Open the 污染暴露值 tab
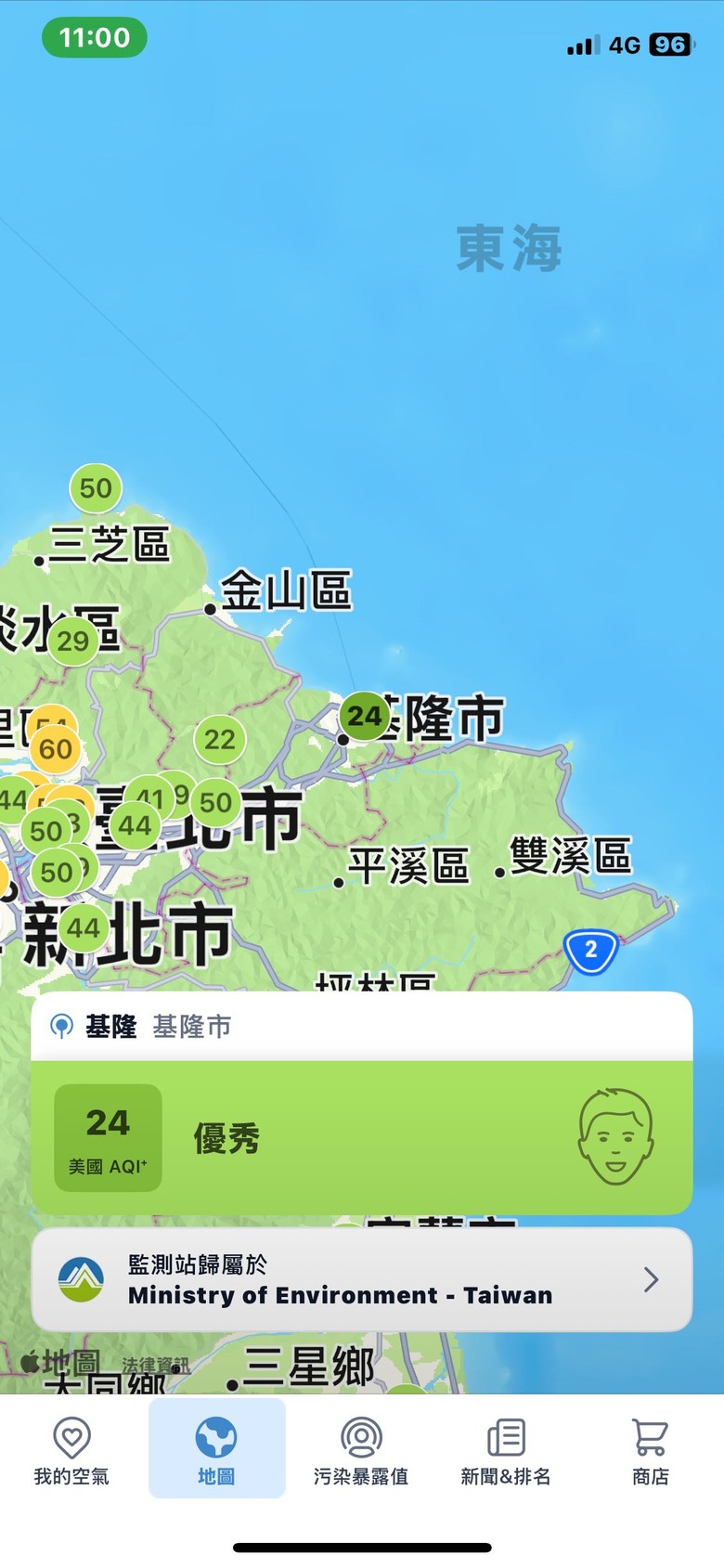 [361, 1451]
